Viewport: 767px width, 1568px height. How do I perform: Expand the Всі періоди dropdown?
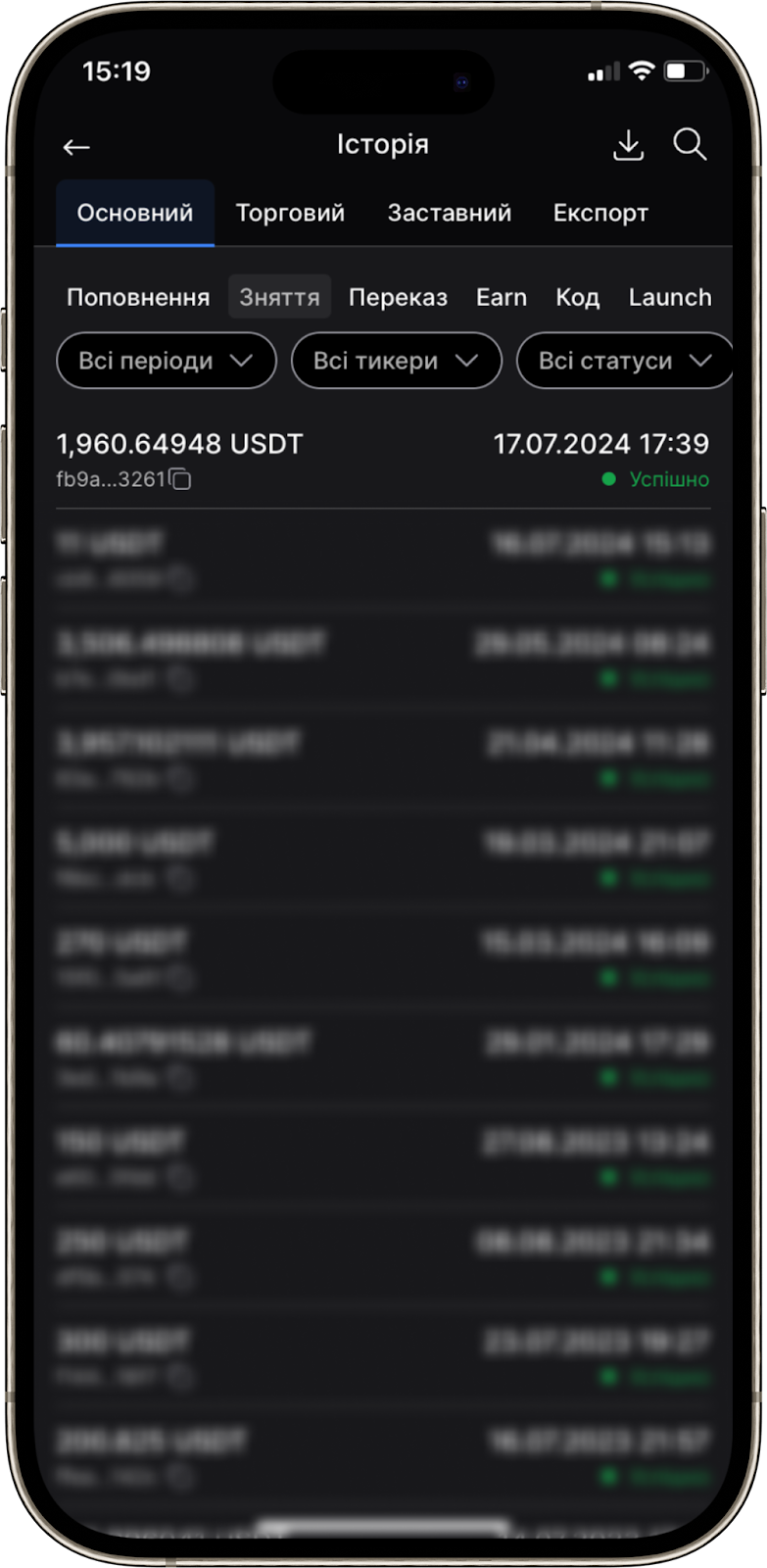point(167,361)
